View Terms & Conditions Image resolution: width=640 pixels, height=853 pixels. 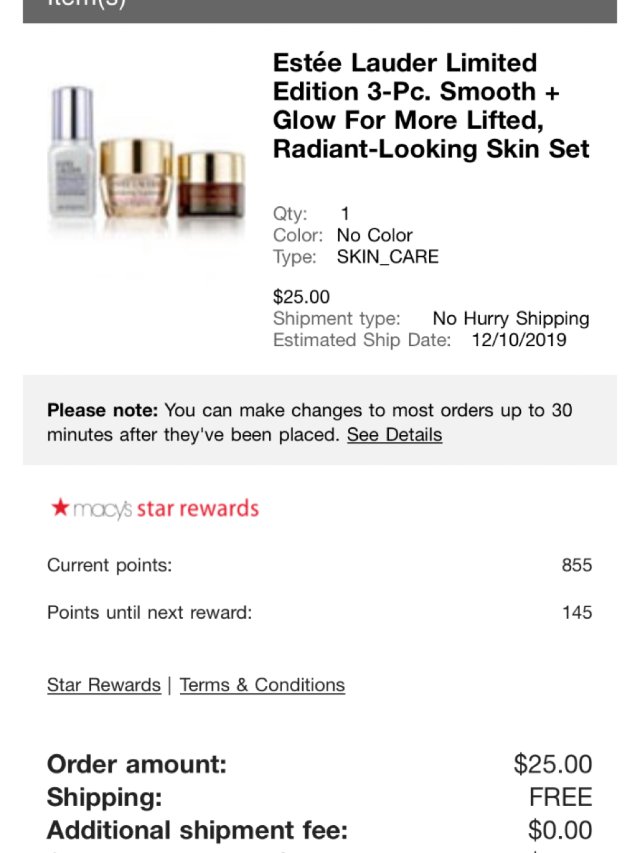(262, 685)
